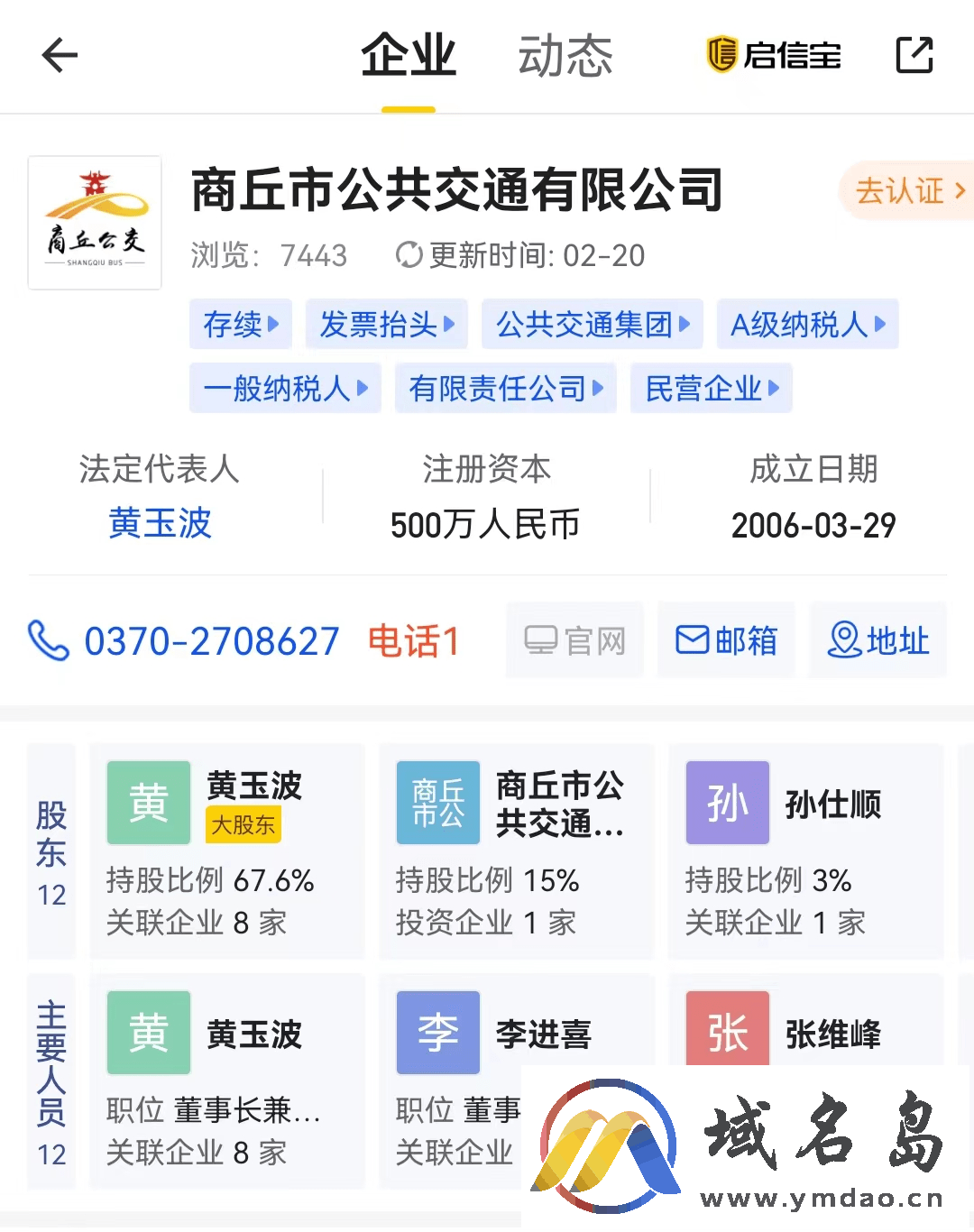This screenshot has width=974, height=1232.
Task: Go back using the arrow icon
Action: point(60,55)
